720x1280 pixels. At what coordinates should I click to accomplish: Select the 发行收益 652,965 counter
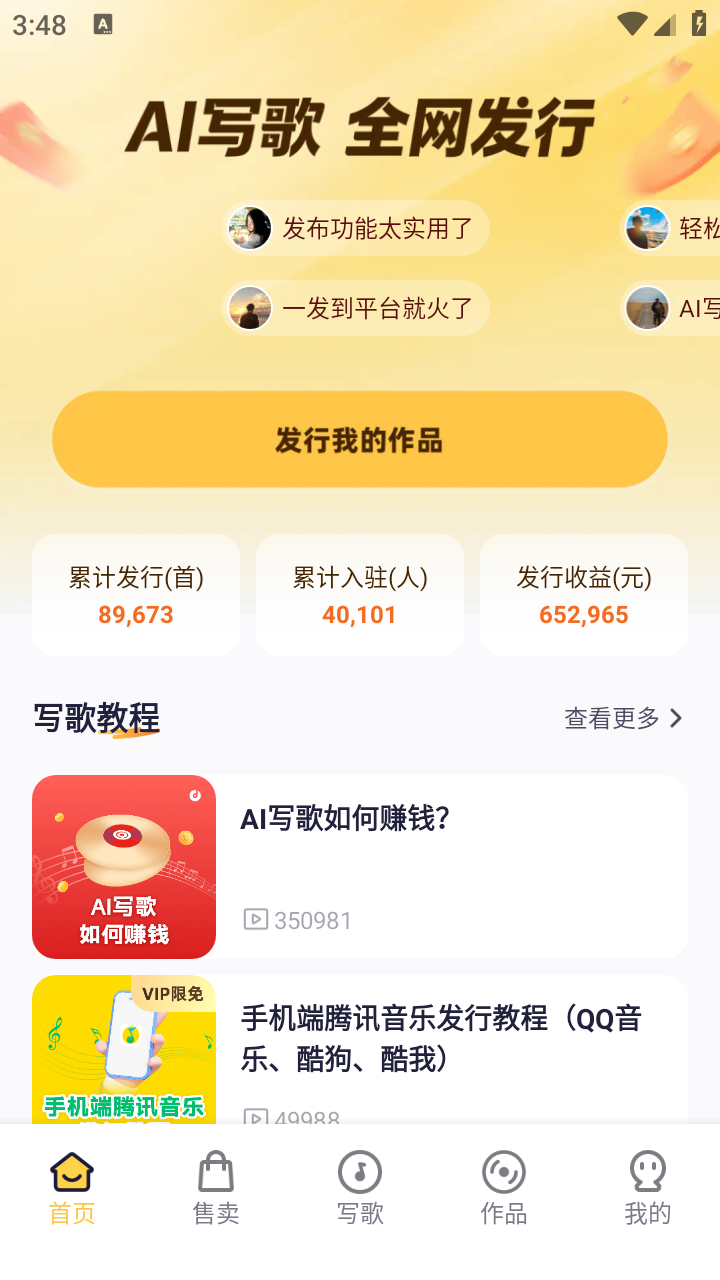tap(583, 594)
